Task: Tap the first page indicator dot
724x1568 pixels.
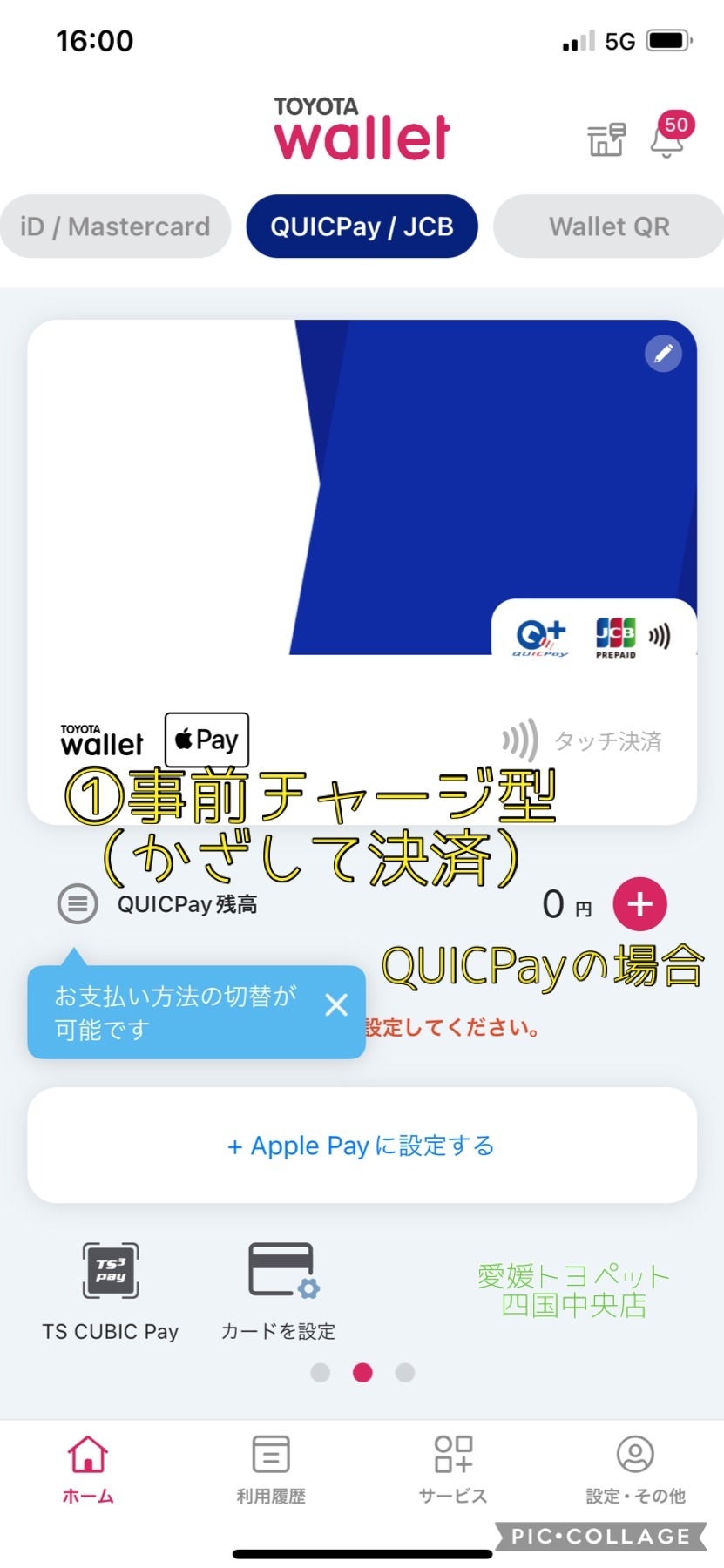Action: click(x=321, y=1373)
